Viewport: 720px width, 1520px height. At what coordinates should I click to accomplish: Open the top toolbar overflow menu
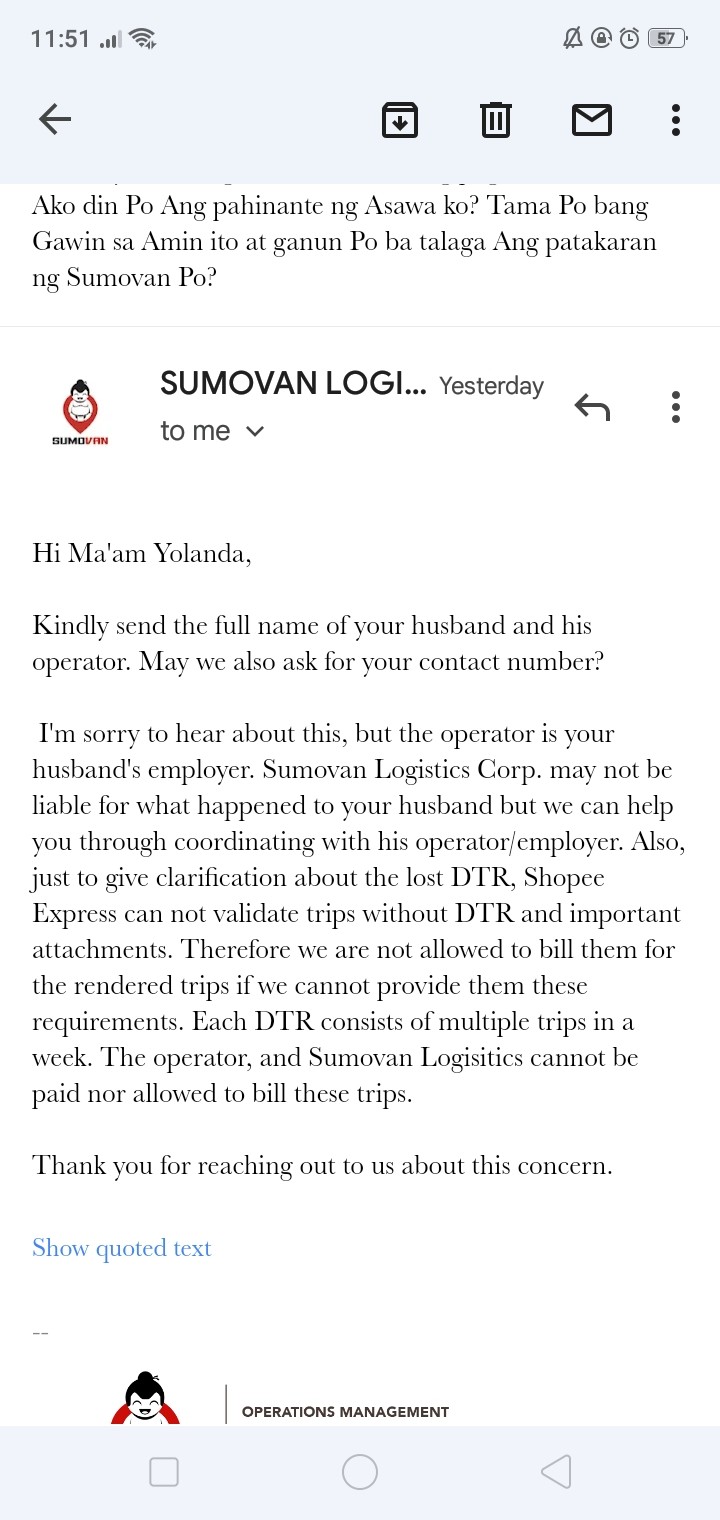[x=676, y=120]
